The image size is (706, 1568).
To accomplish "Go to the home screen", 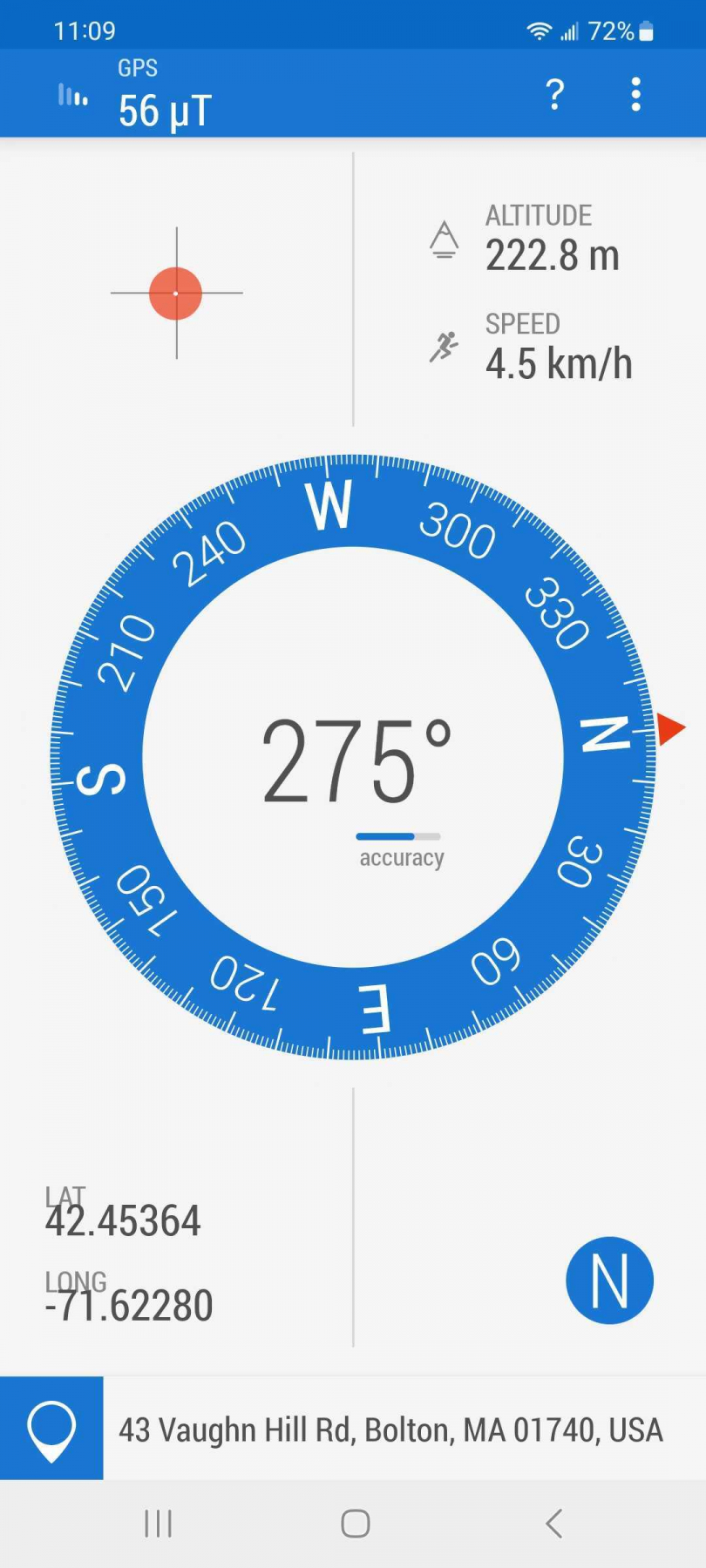I will (355, 1524).
